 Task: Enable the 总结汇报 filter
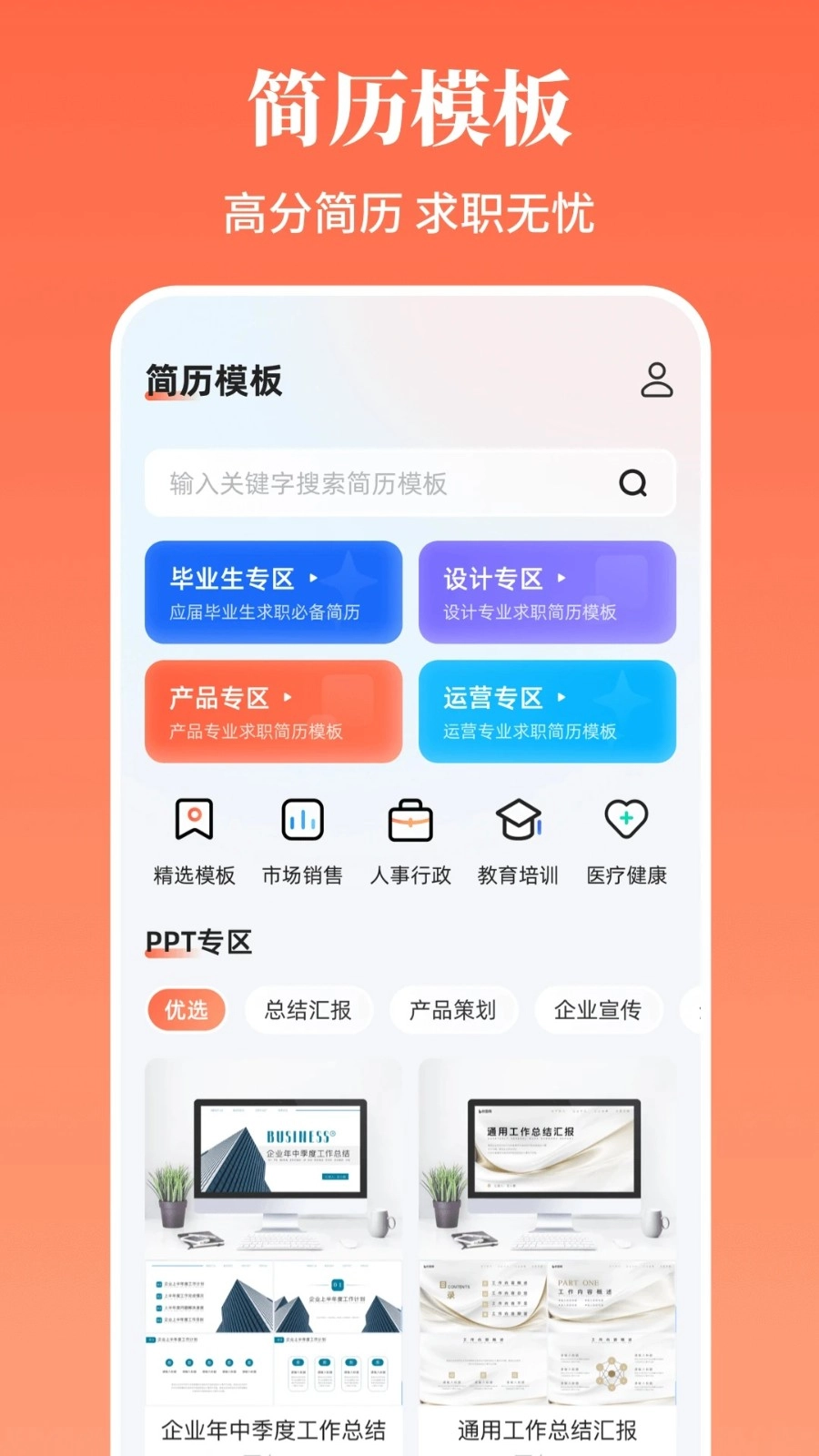point(308,1010)
